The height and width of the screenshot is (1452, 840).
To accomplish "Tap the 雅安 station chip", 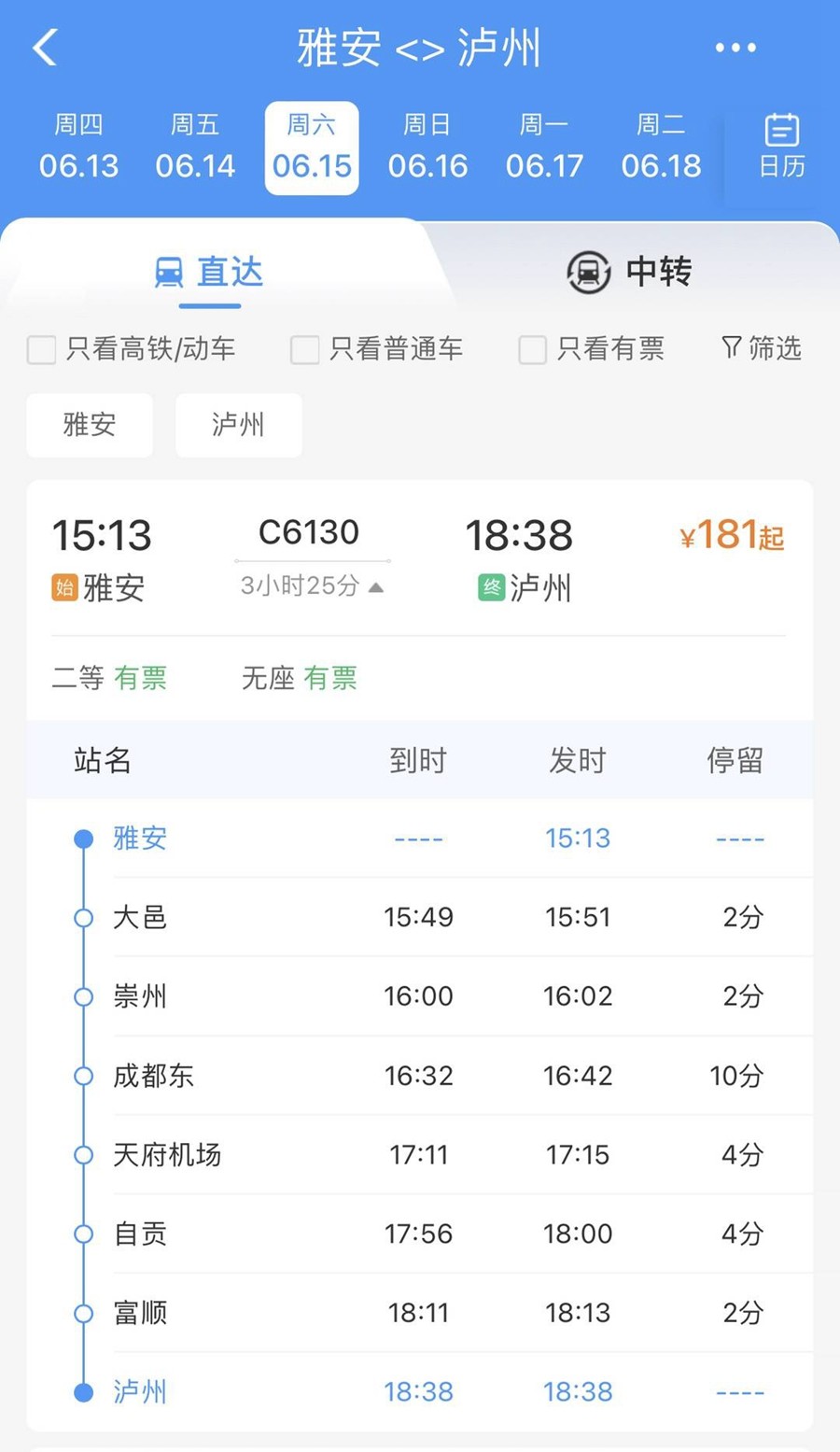I will point(90,425).
